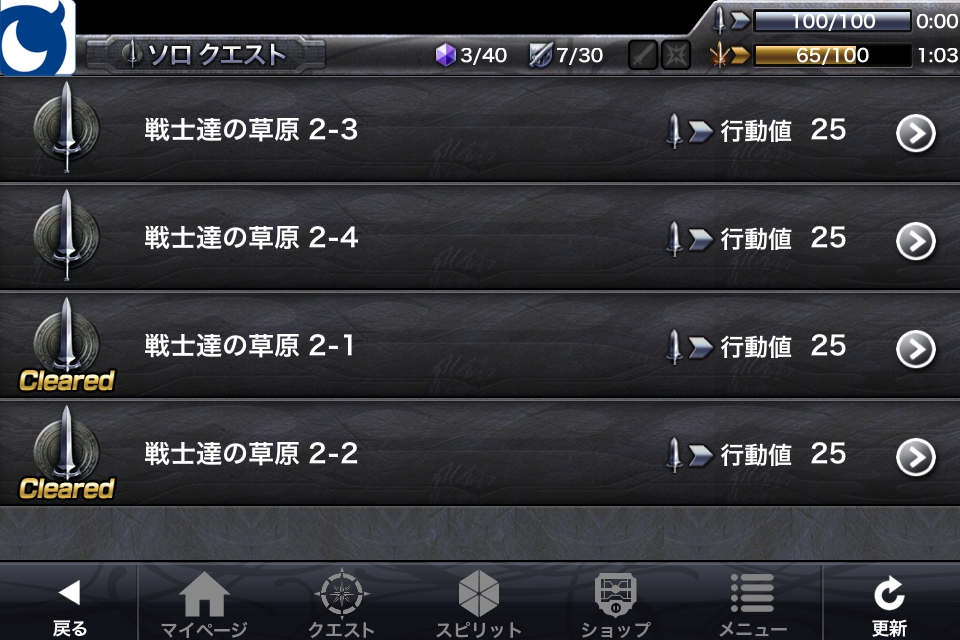Switch to マイページ tab
The width and height of the screenshot is (960, 640).
(204, 603)
